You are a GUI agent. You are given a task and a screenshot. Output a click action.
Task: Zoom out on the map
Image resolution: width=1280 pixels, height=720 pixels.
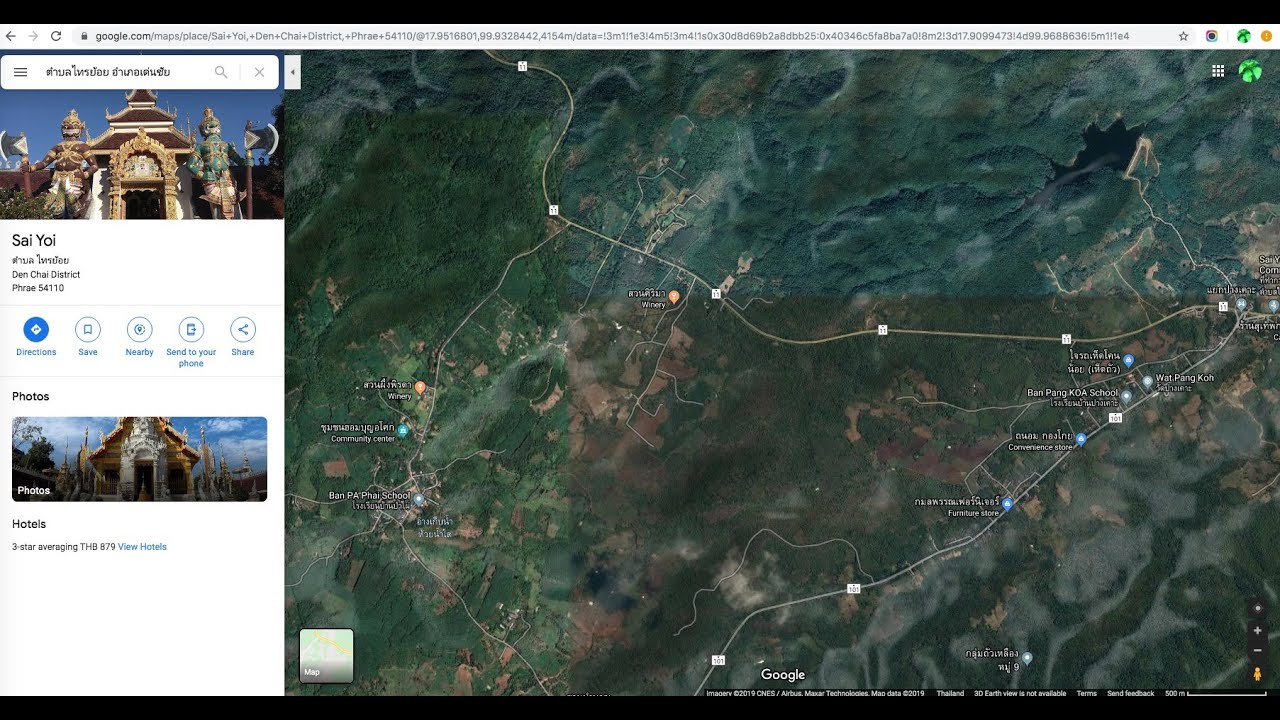click(x=1258, y=650)
